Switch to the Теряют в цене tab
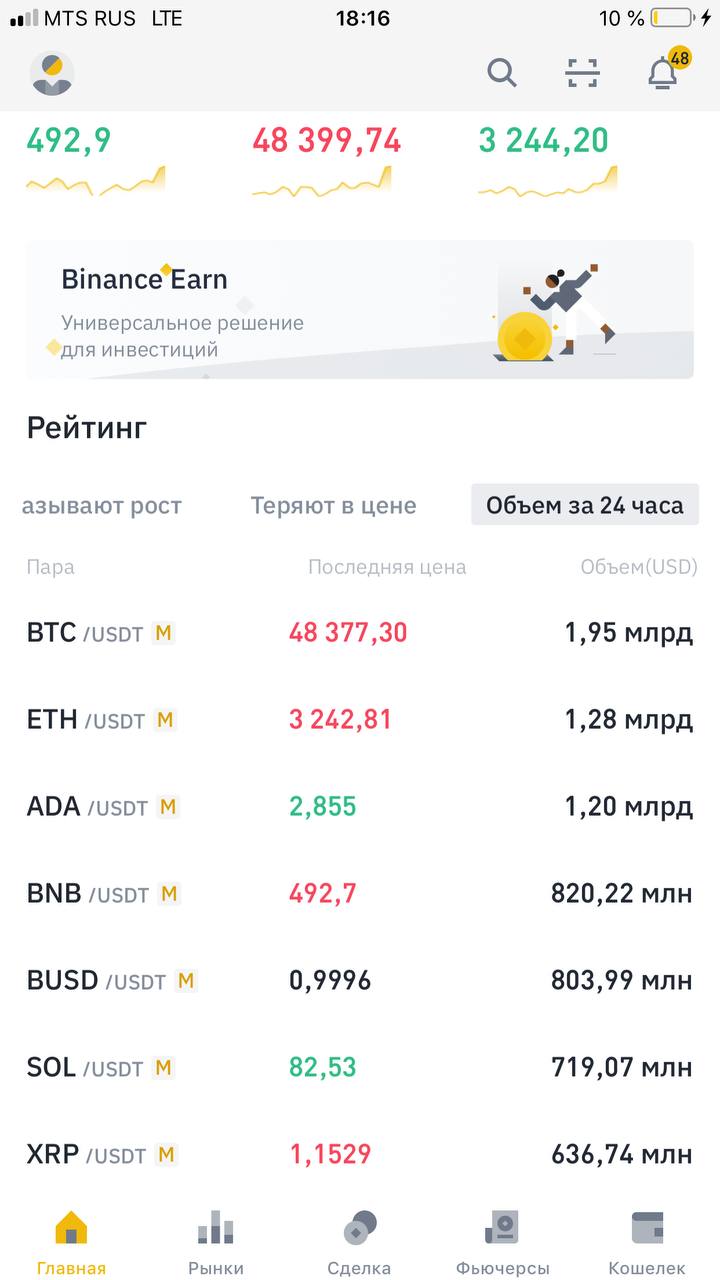 click(x=333, y=506)
